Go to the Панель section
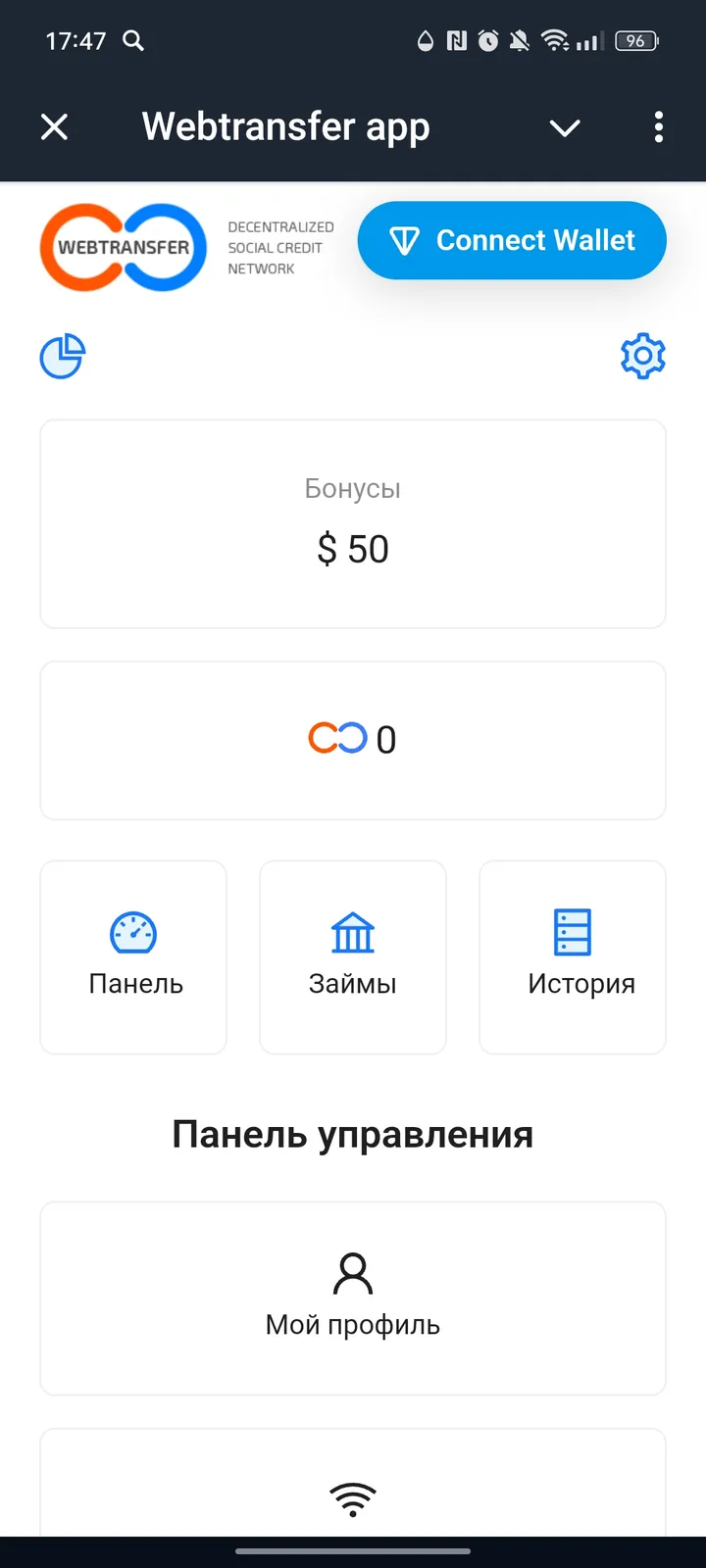 point(133,956)
